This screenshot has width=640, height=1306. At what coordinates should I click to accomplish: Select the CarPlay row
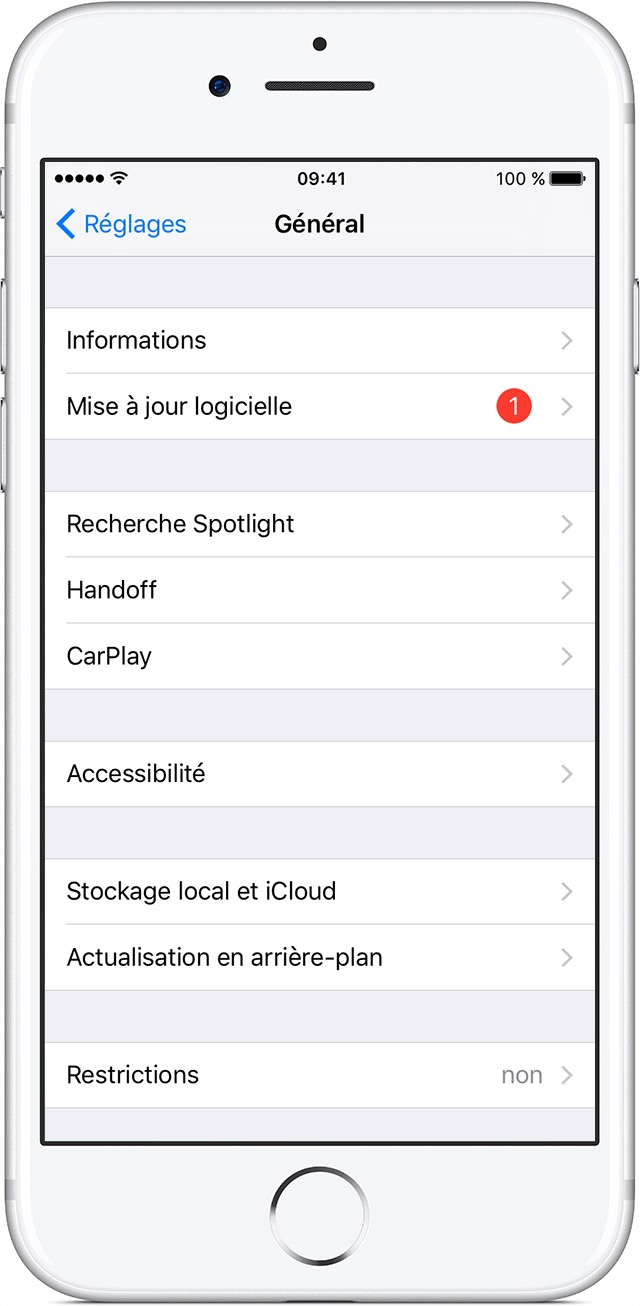(320, 657)
